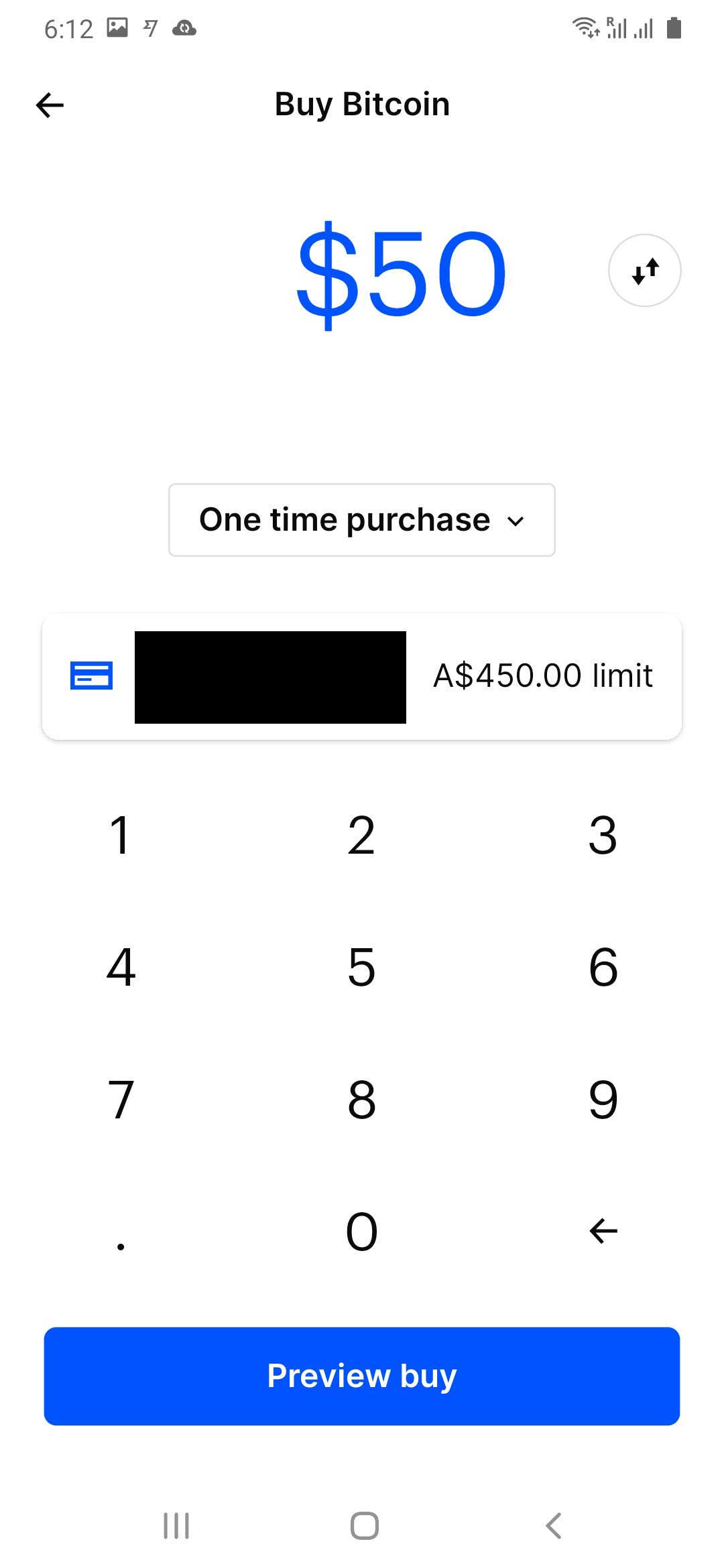Go back from Buy Bitcoin screen
Image resolution: width=724 pixels, height=1568 pixels.
50,105
